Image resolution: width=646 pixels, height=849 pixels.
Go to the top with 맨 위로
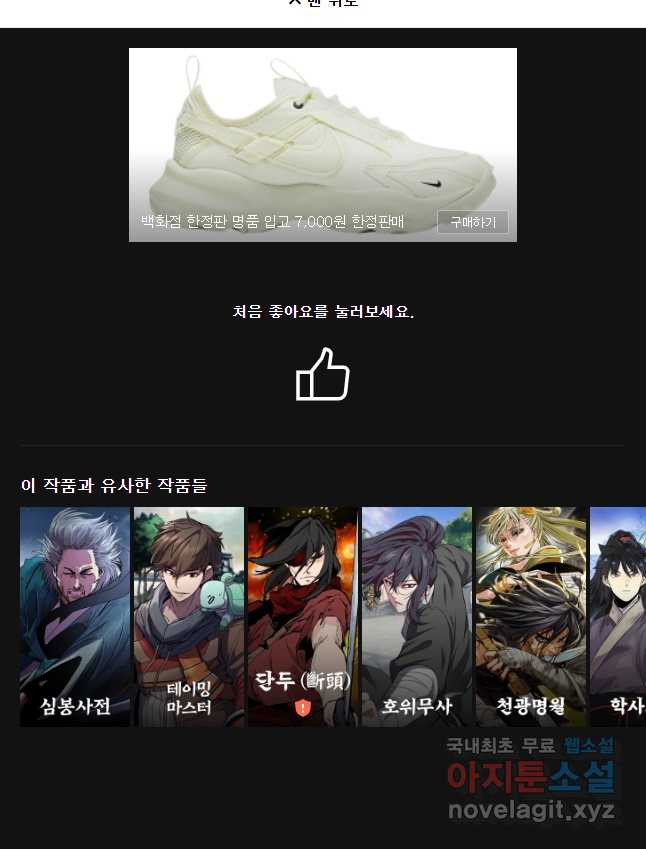pos(322,3)
